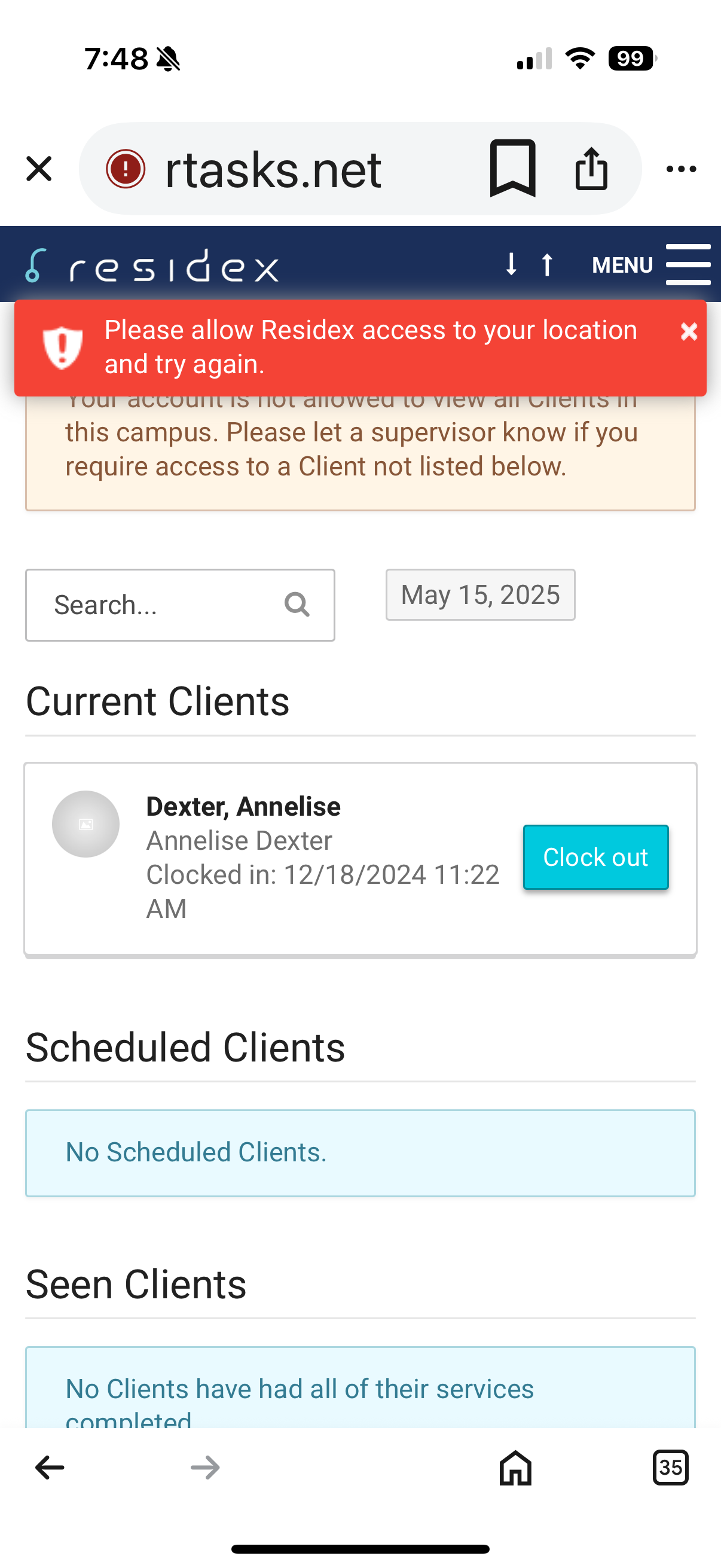This screenshot has width=721, height=1568.
Task: Clock out of Annelise Dexter
Action: click(595, 857)
